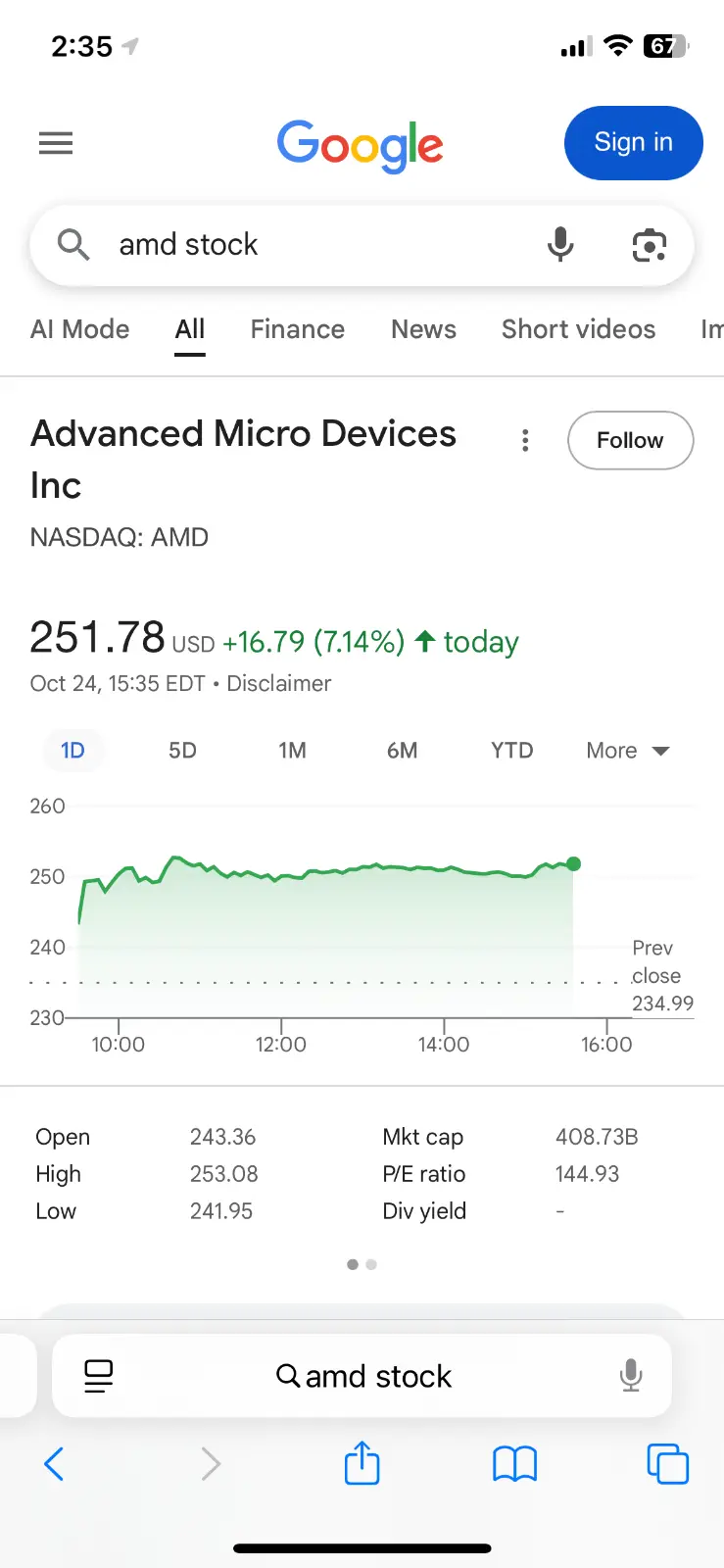
Task: Expand the More time ranges dropdown
Action: [627, 751]
